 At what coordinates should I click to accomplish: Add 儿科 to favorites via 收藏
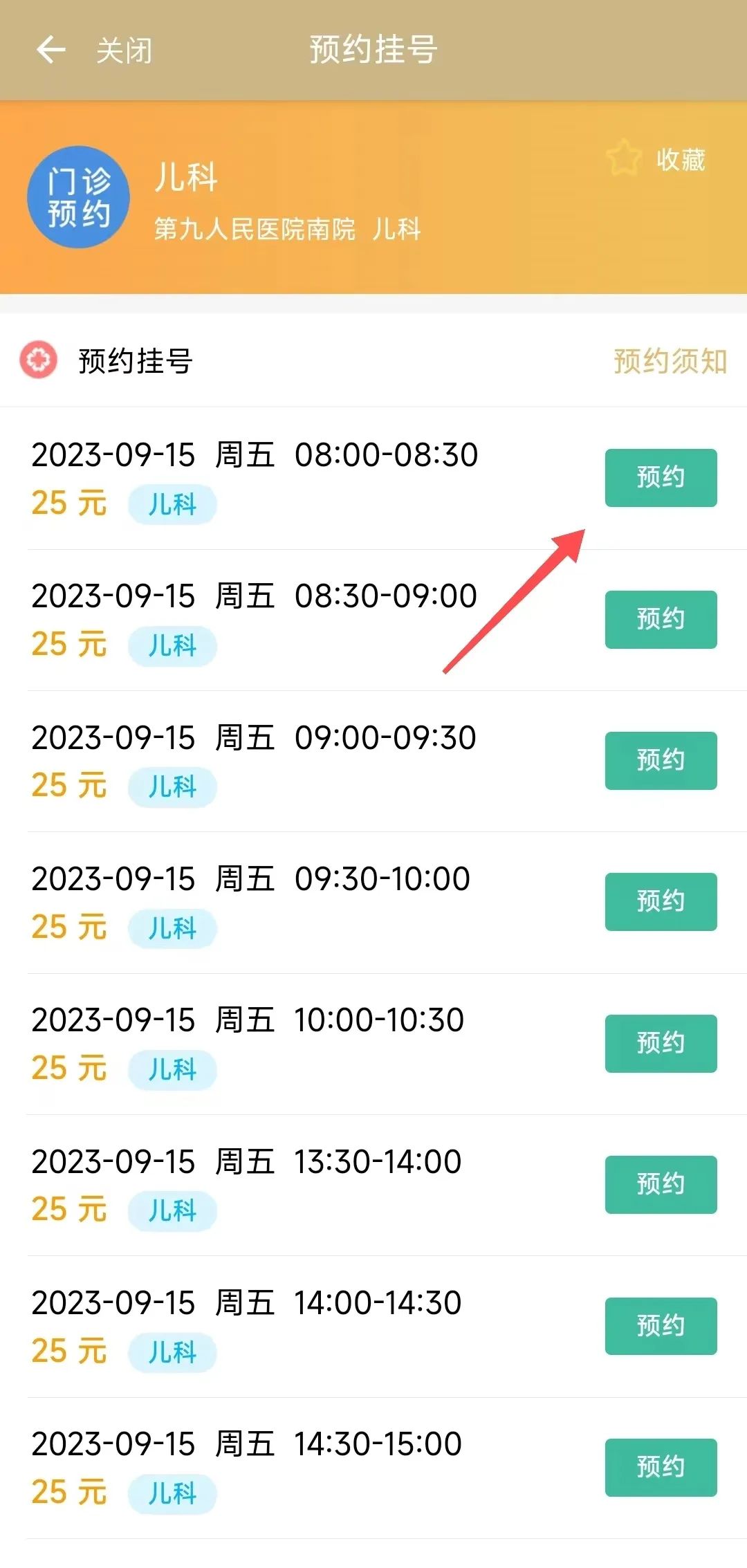tap(656, 159)
